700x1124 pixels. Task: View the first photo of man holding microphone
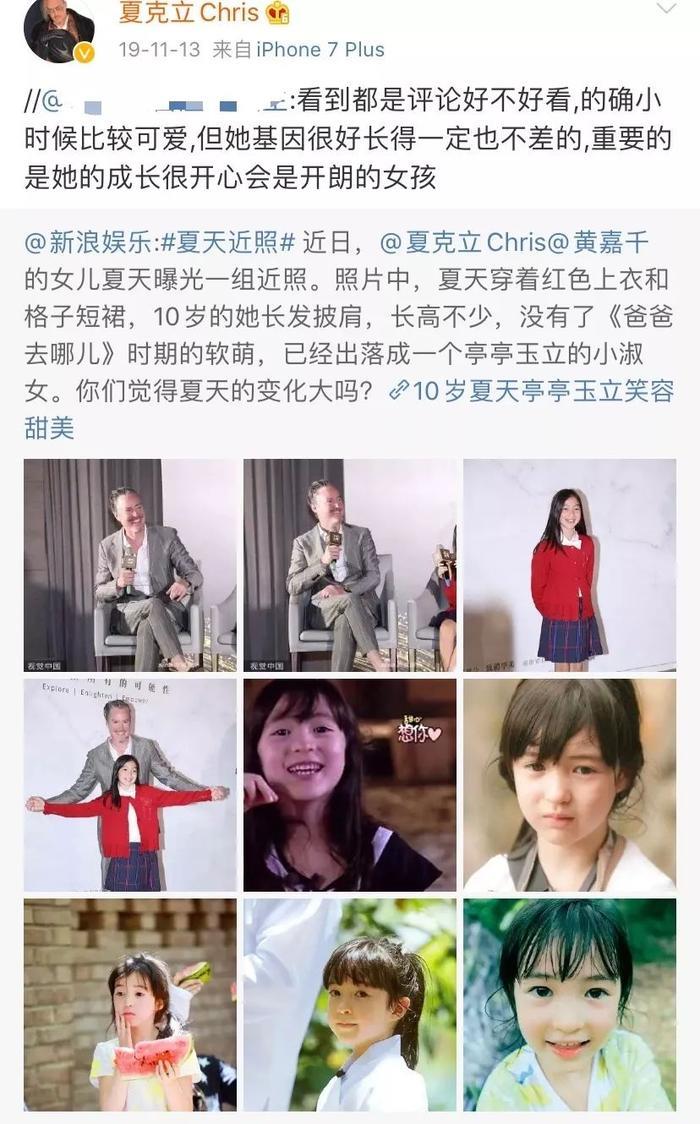point(130,565)
